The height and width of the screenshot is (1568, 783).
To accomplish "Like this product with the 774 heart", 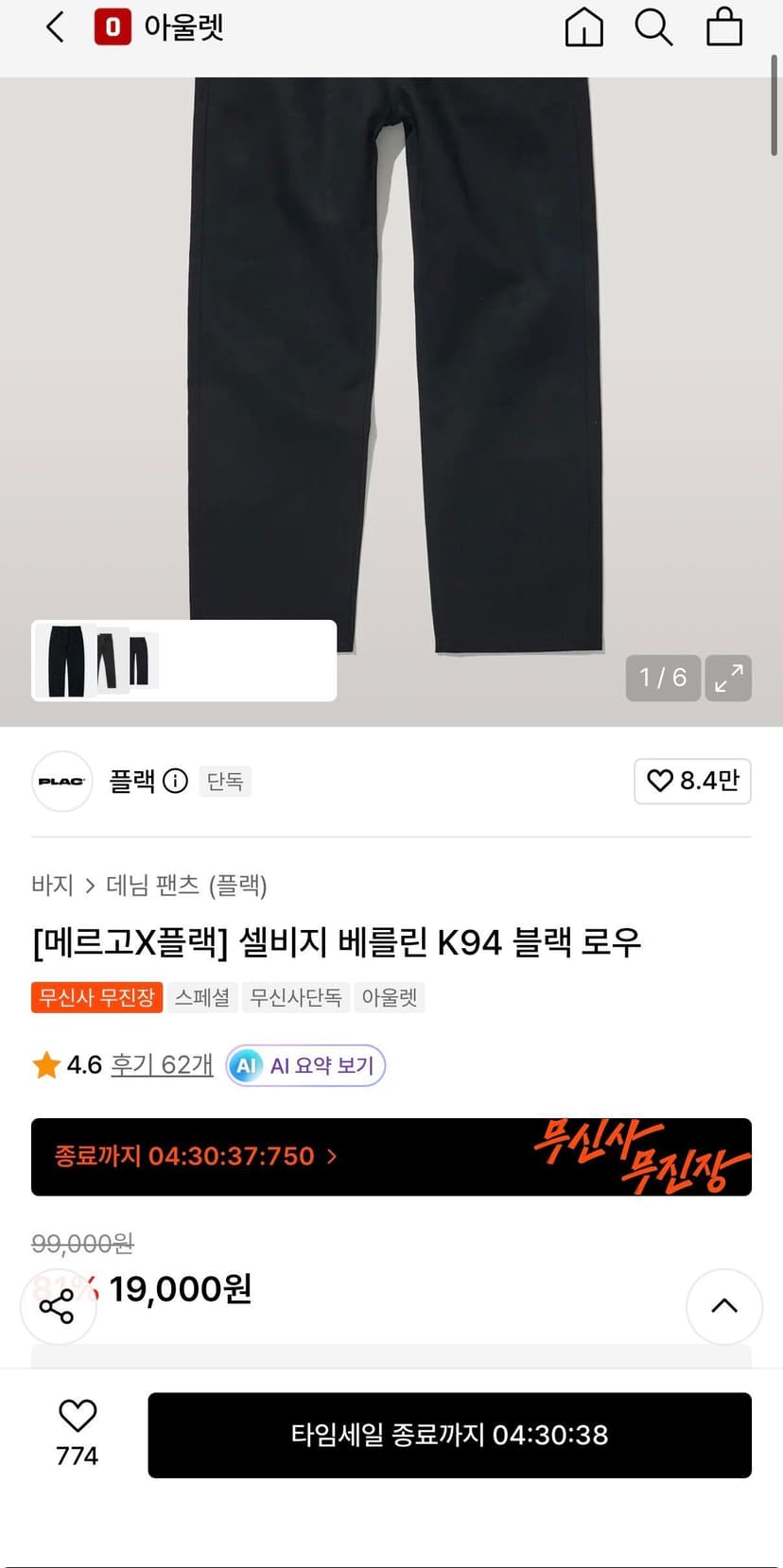I will (78, 1433).
